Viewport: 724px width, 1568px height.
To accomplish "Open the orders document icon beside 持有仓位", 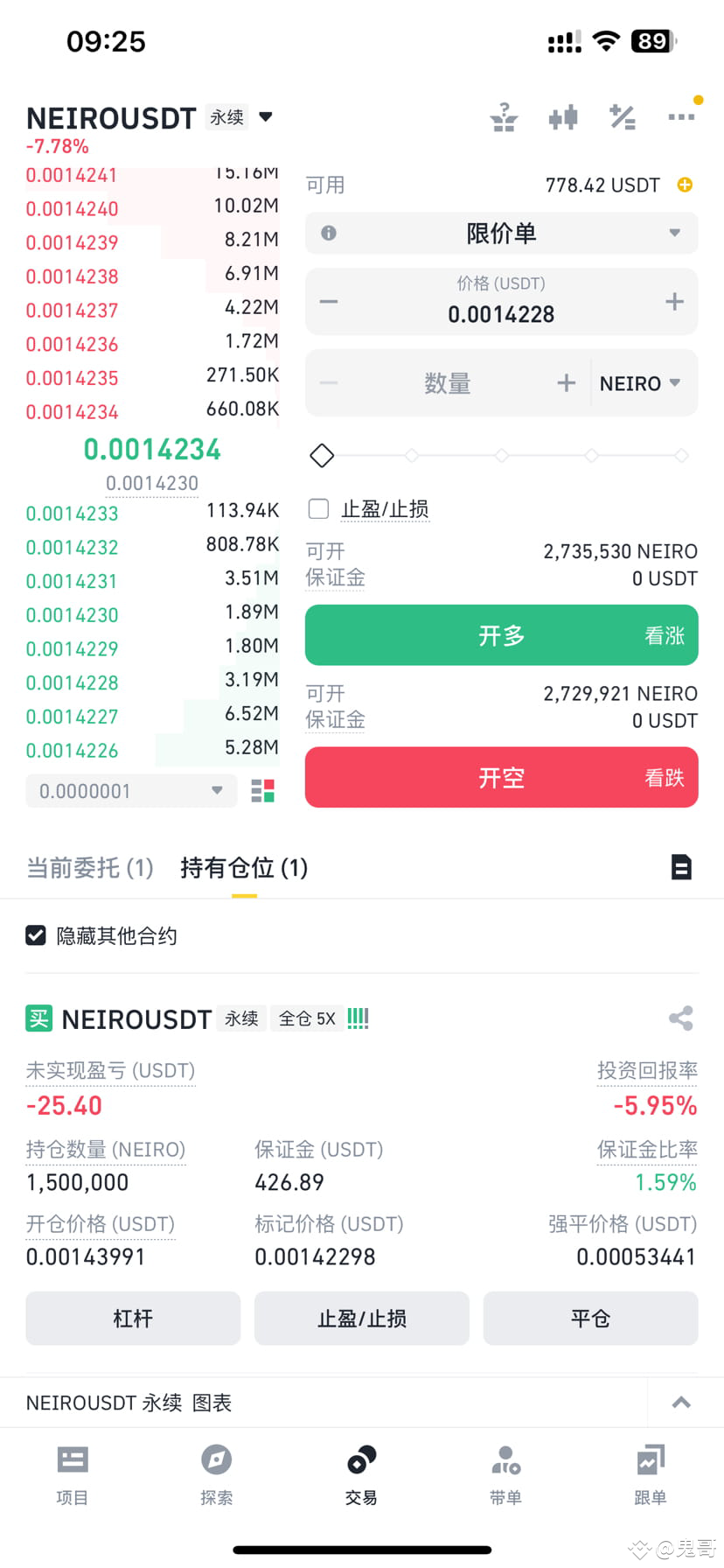I will point(681,867).
